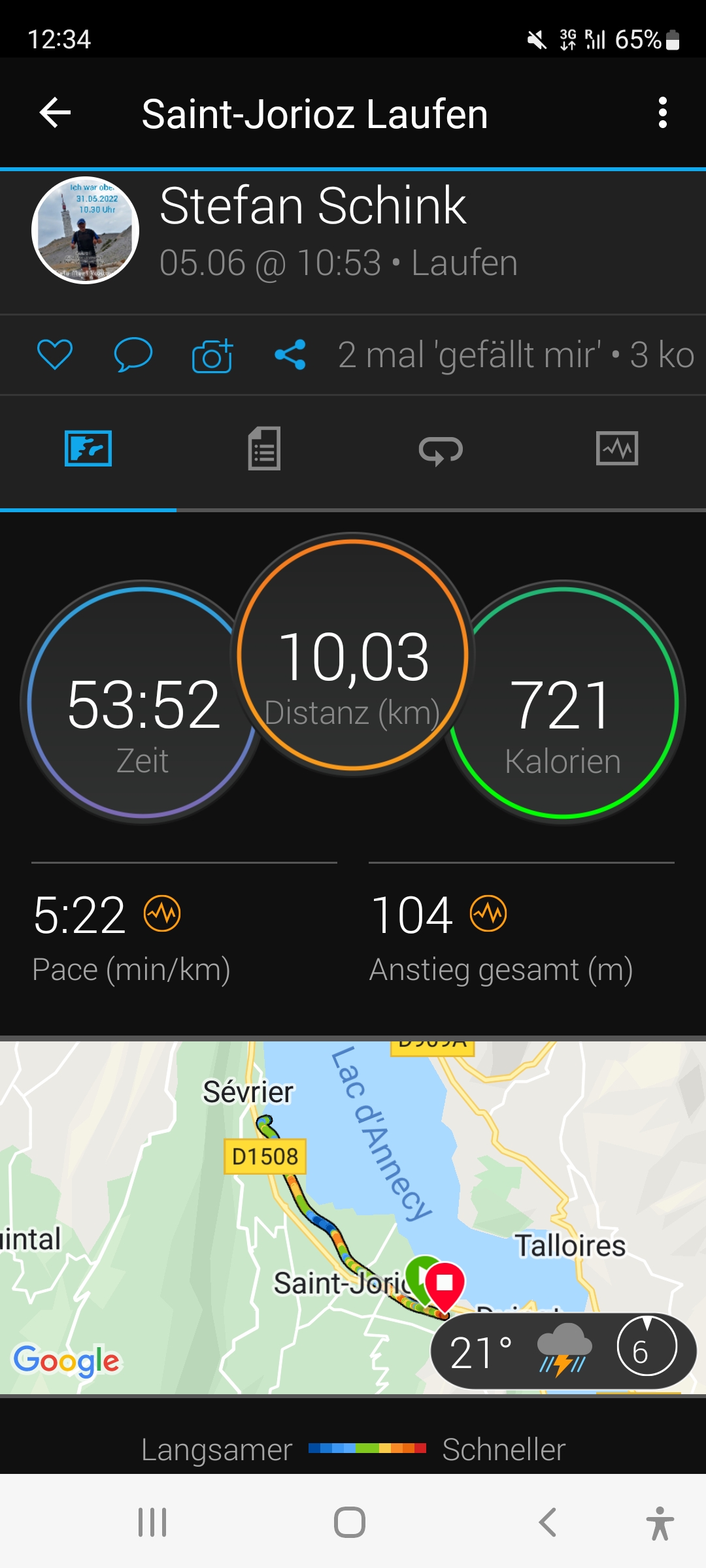Viewport: 706px width, 1568px height.
Task: Open the overflow menu
Action: pos(662,113)
